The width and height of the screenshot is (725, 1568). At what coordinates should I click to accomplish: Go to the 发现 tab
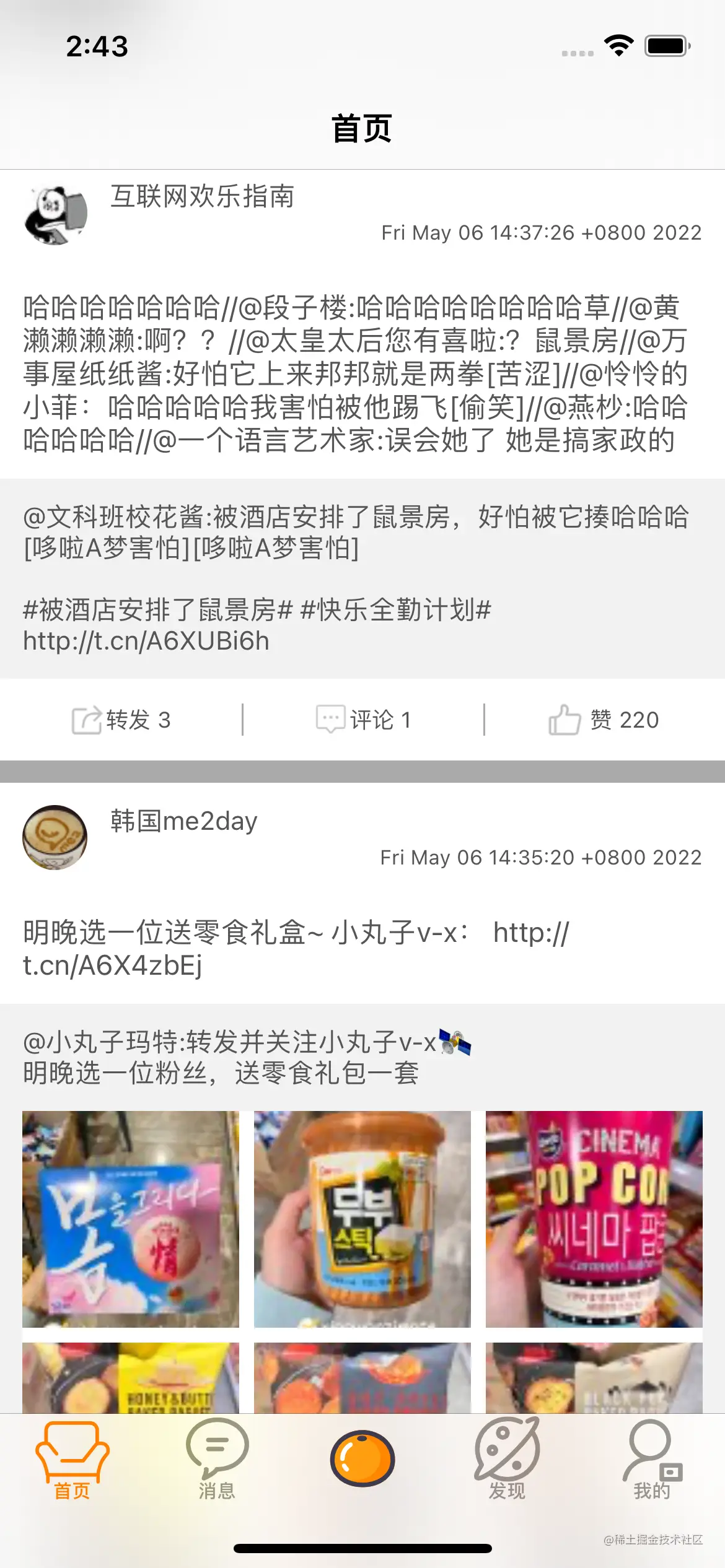tap(507, 1458)
